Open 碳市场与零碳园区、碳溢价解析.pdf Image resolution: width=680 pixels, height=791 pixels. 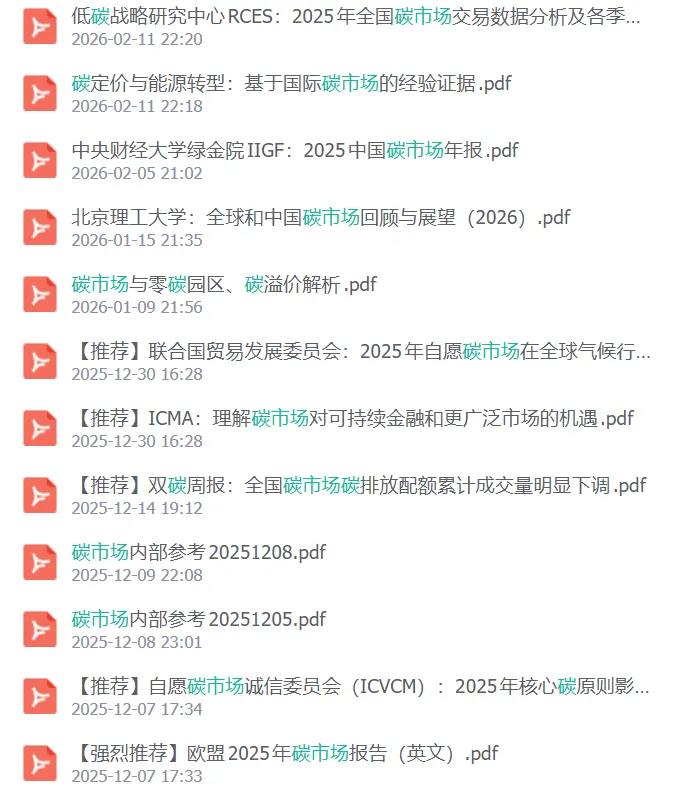point(224,285)
